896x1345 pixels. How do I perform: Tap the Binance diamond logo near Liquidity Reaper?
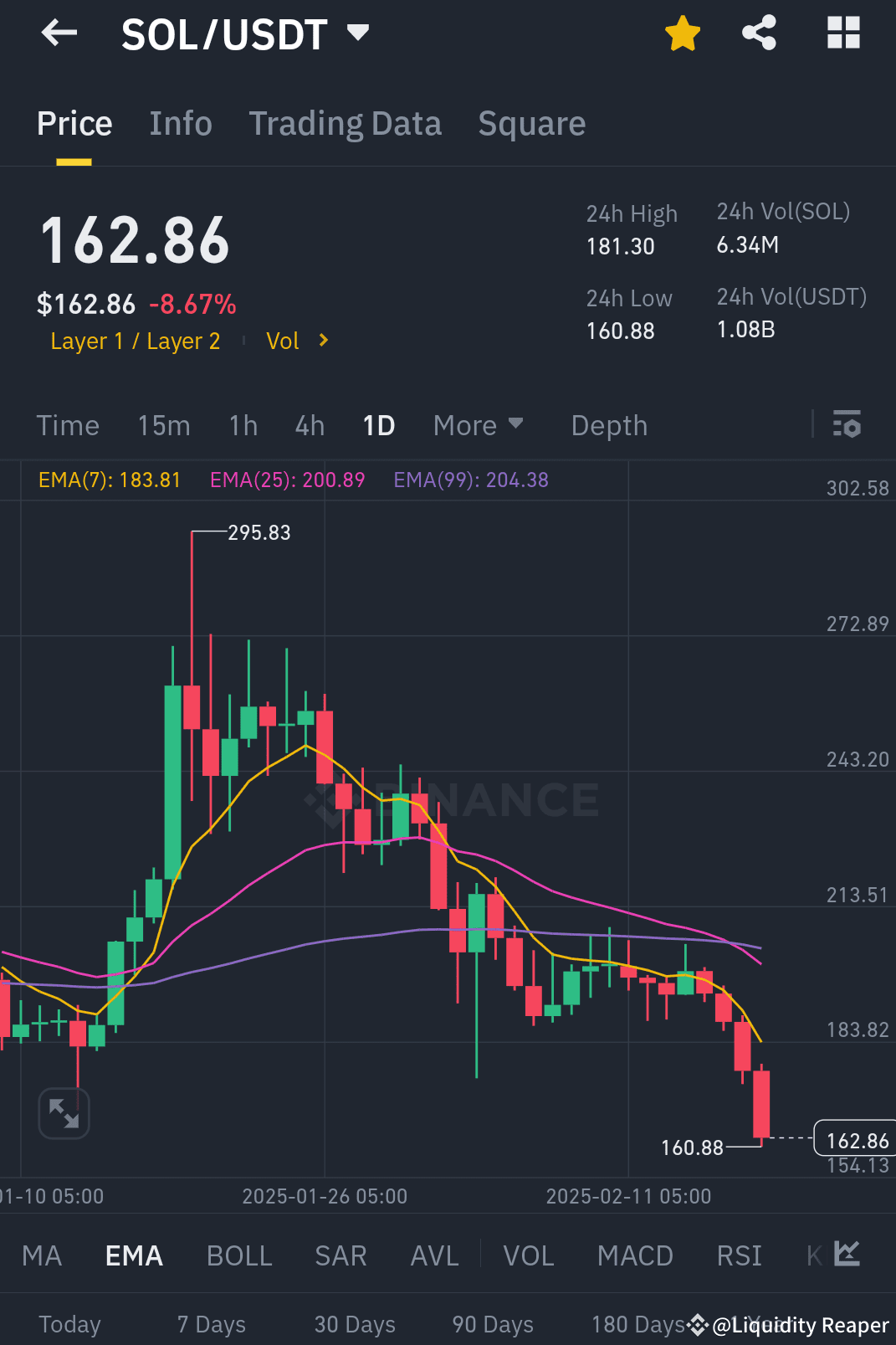coord(697,1324)
